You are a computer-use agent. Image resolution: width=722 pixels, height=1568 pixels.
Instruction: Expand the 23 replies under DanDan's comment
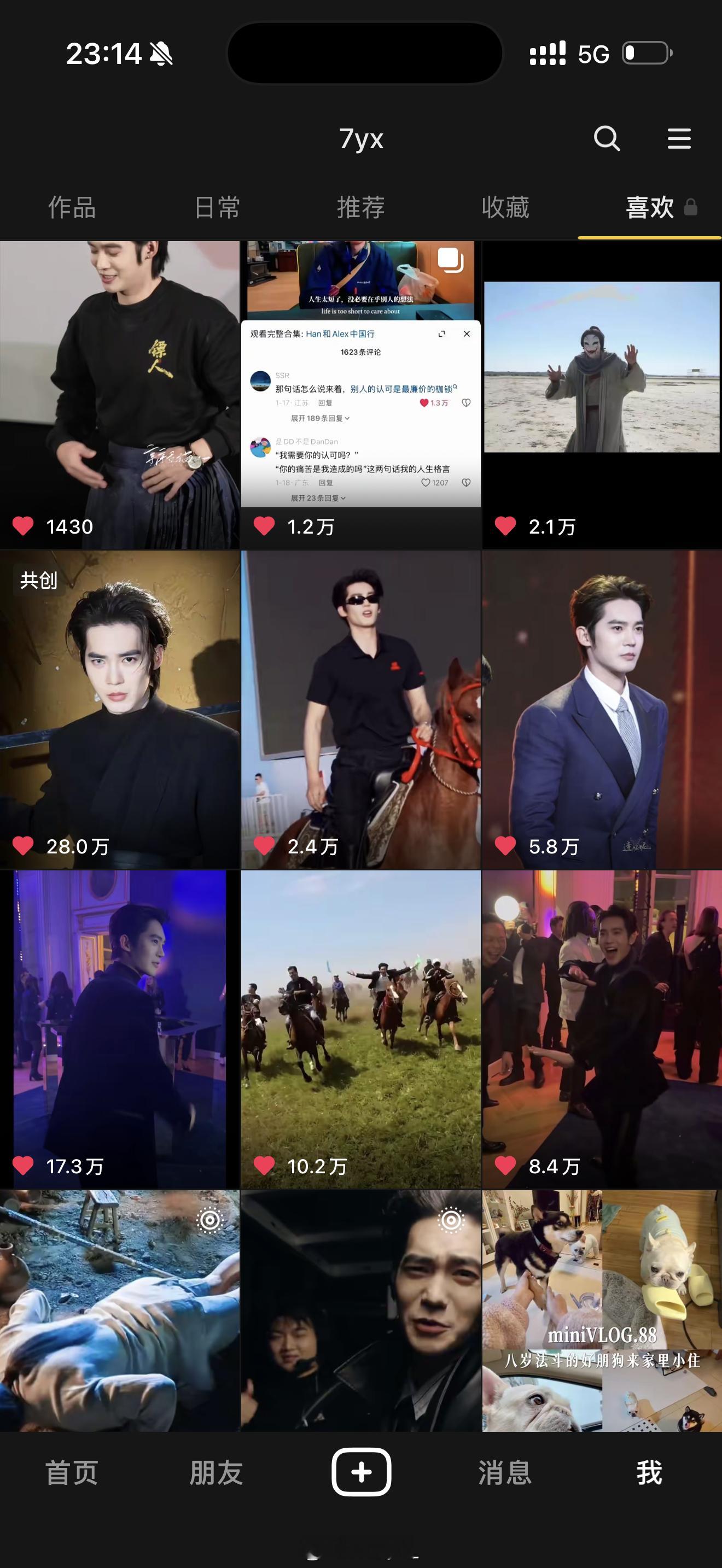[x=317, y=498]
